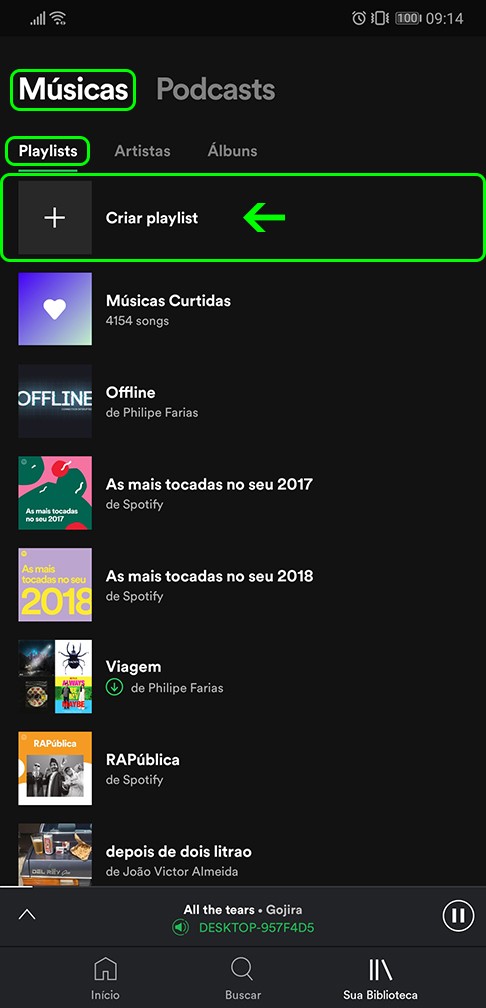The height and width of the screenshot is (1008, 486).
Task: Open As mais tocadas no seu 2017
Action: coord(243,493)
